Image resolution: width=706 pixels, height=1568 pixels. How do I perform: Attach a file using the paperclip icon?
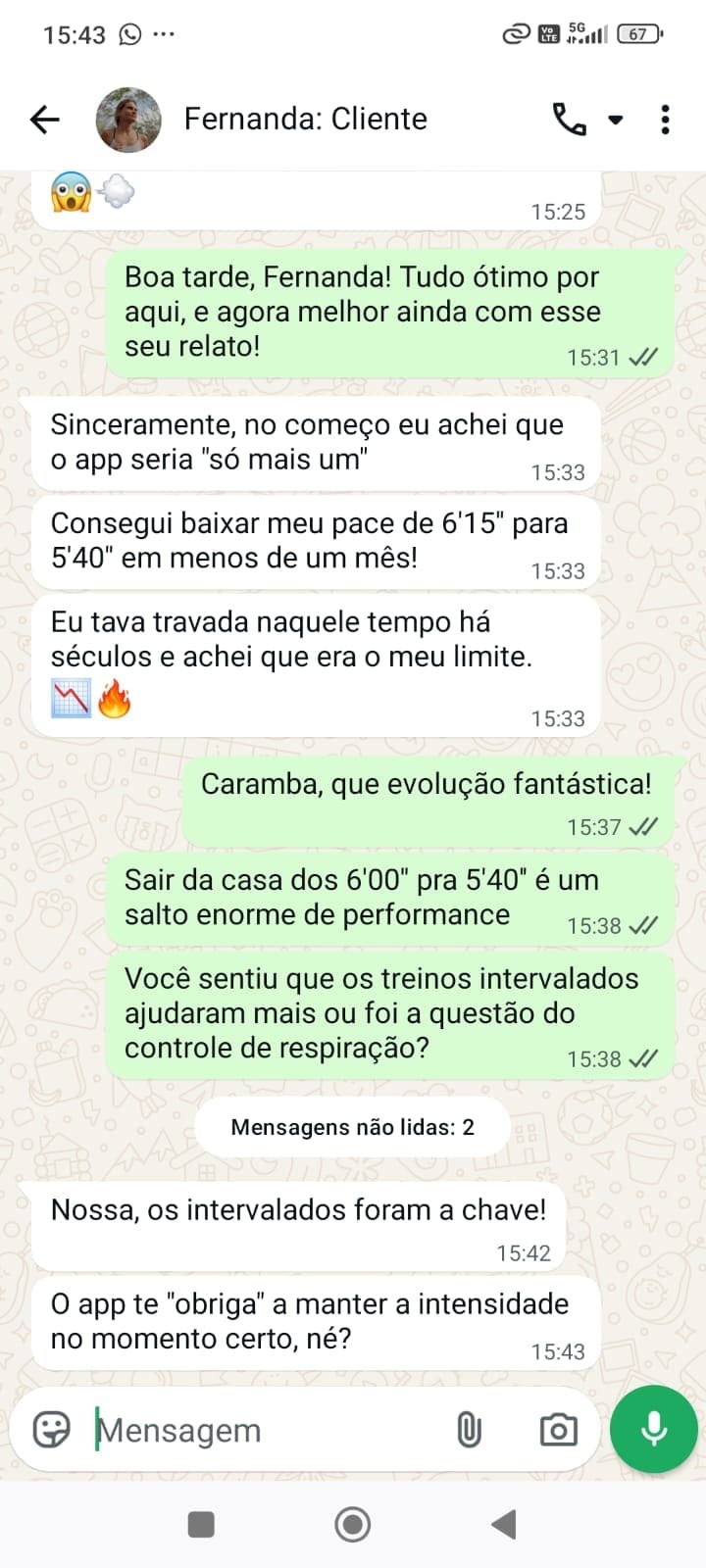pos(470,1430)
